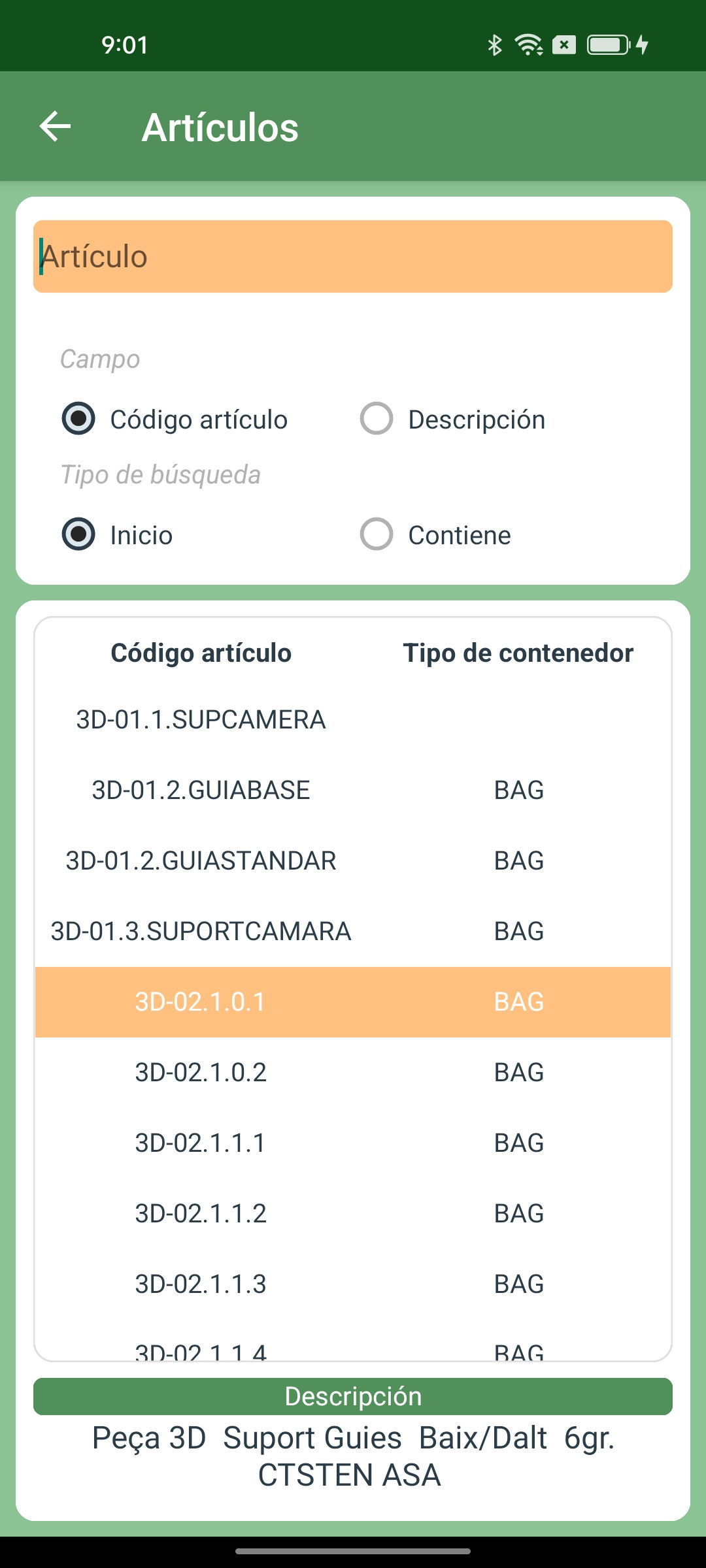Choose Descripción as the search field
The image size is (706, 1568).
(377, 419)
